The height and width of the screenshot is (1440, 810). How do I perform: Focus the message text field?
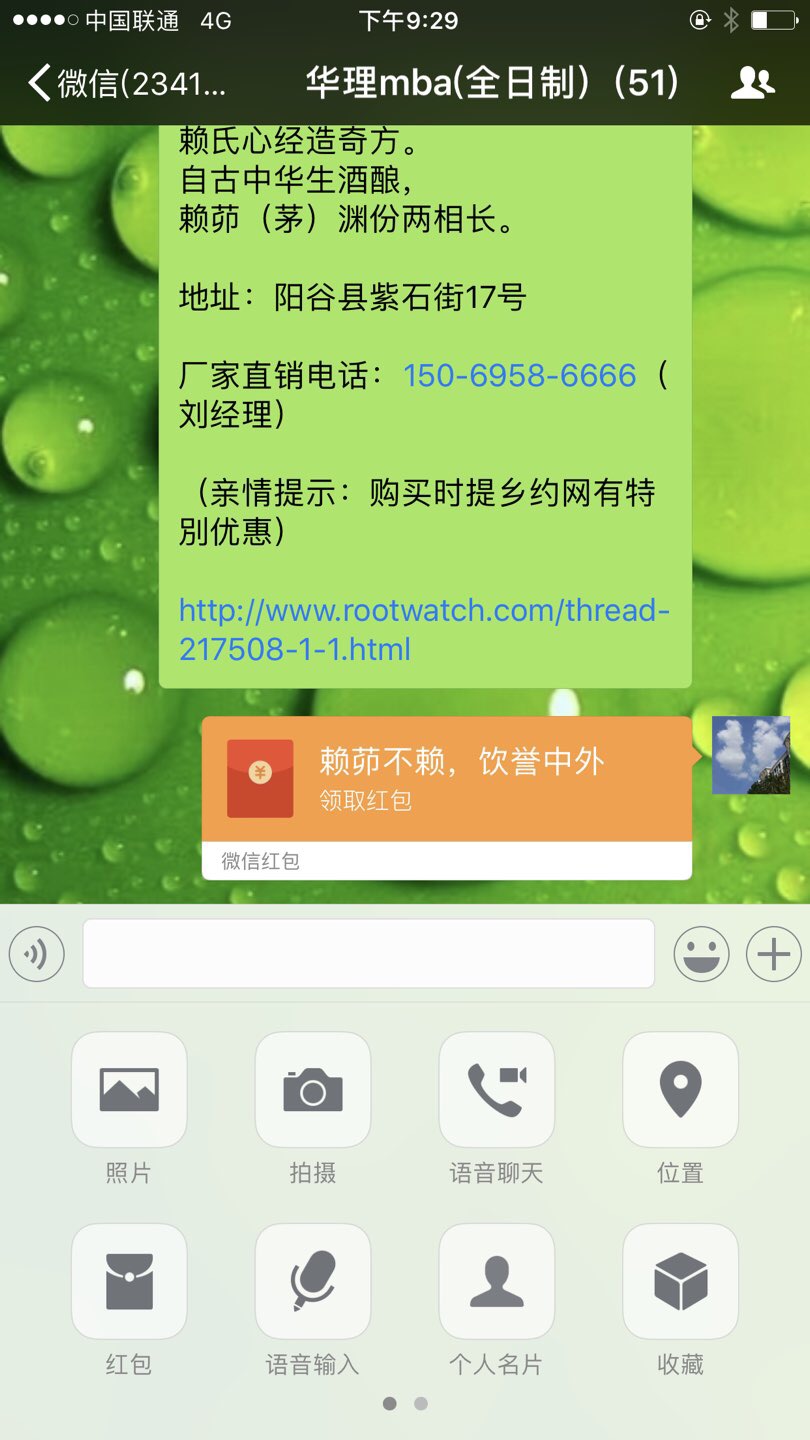(368, 954)
